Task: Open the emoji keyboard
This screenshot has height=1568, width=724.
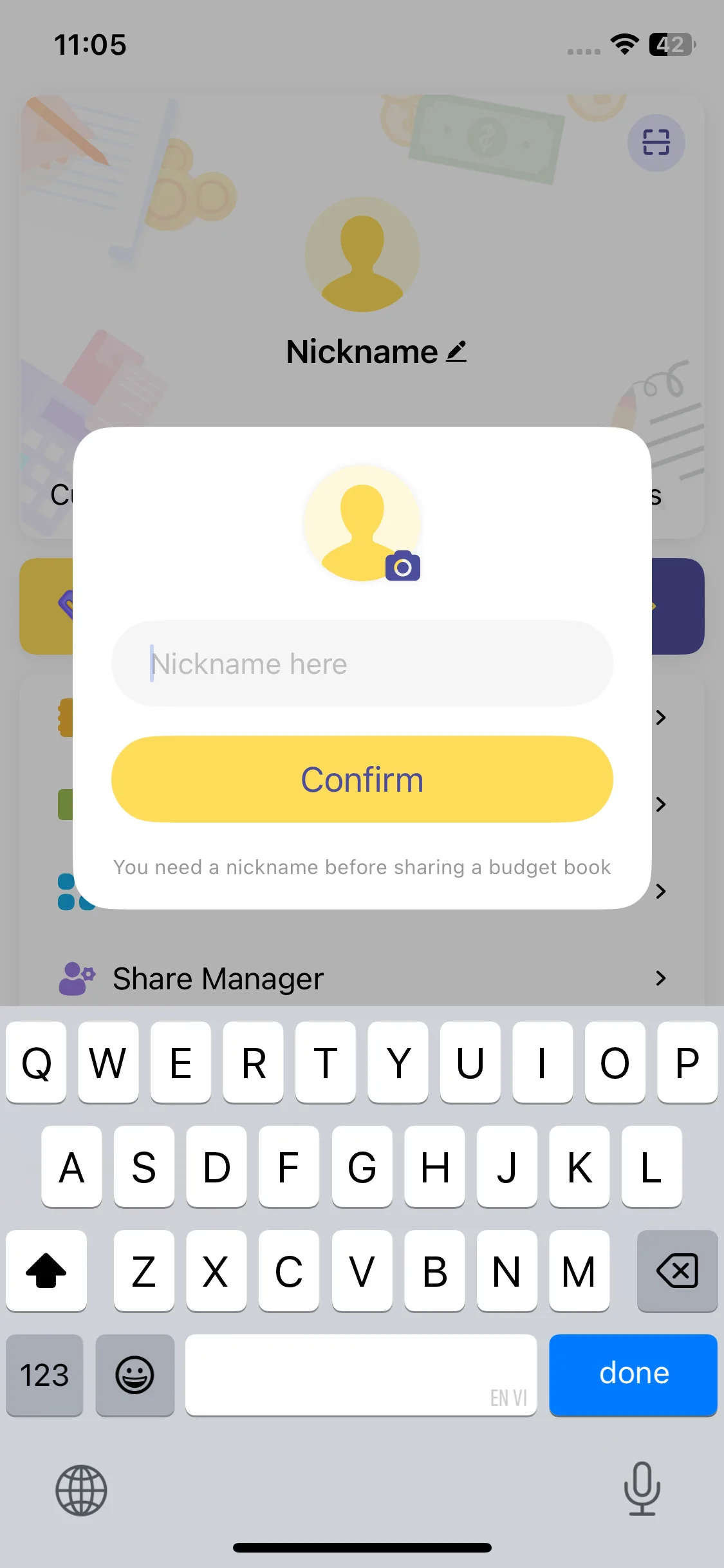Action: (135, 1374)
